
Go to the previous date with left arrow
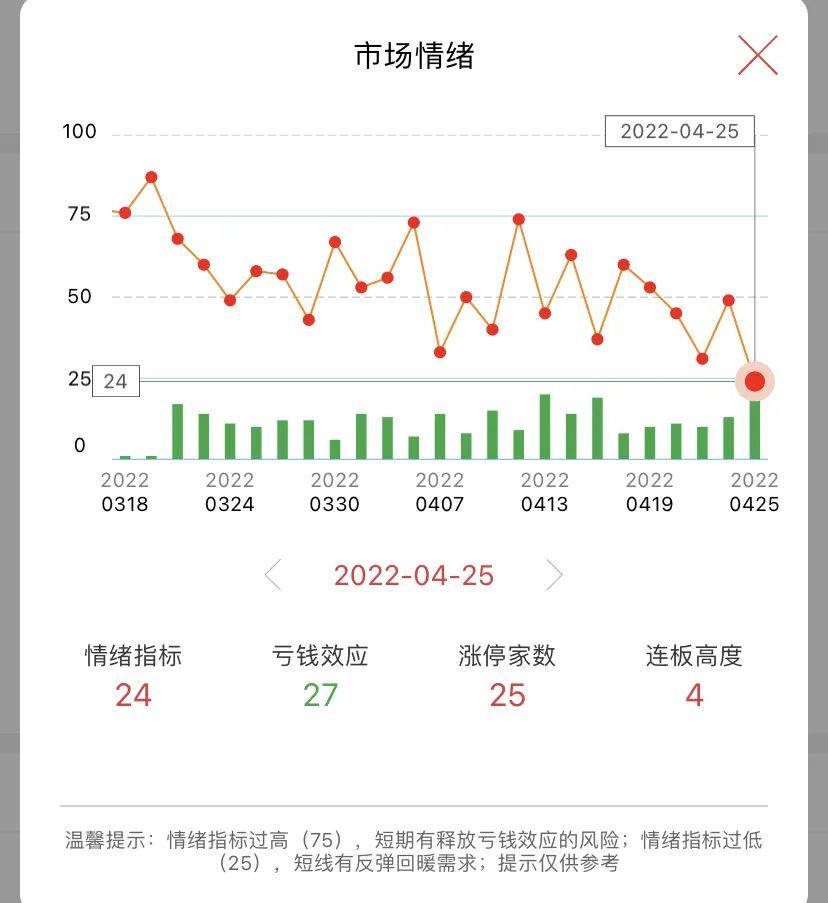[x=273, y=575]
